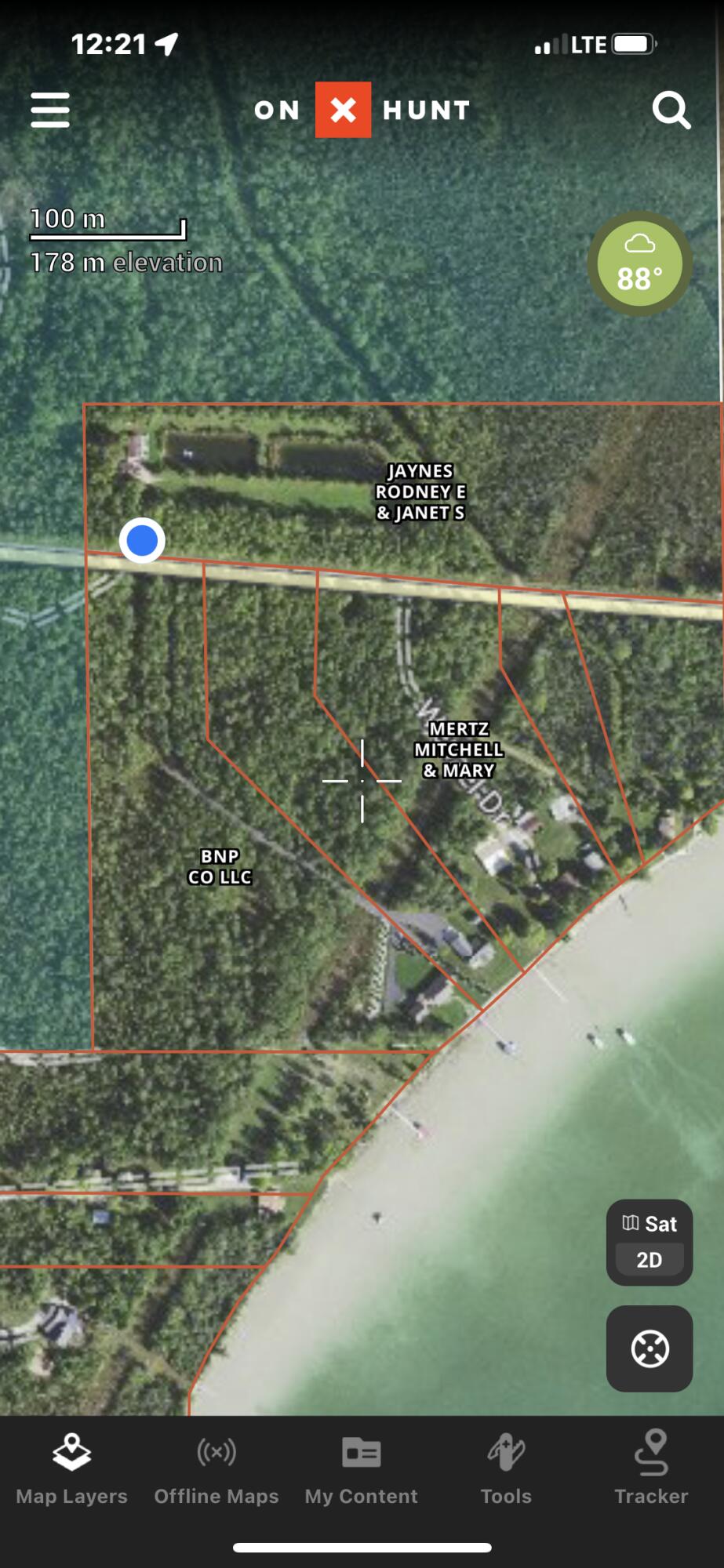Switch the Sat 2D basemap mode
Screen dimensions: 724x1568
(x=649, y=1243)
